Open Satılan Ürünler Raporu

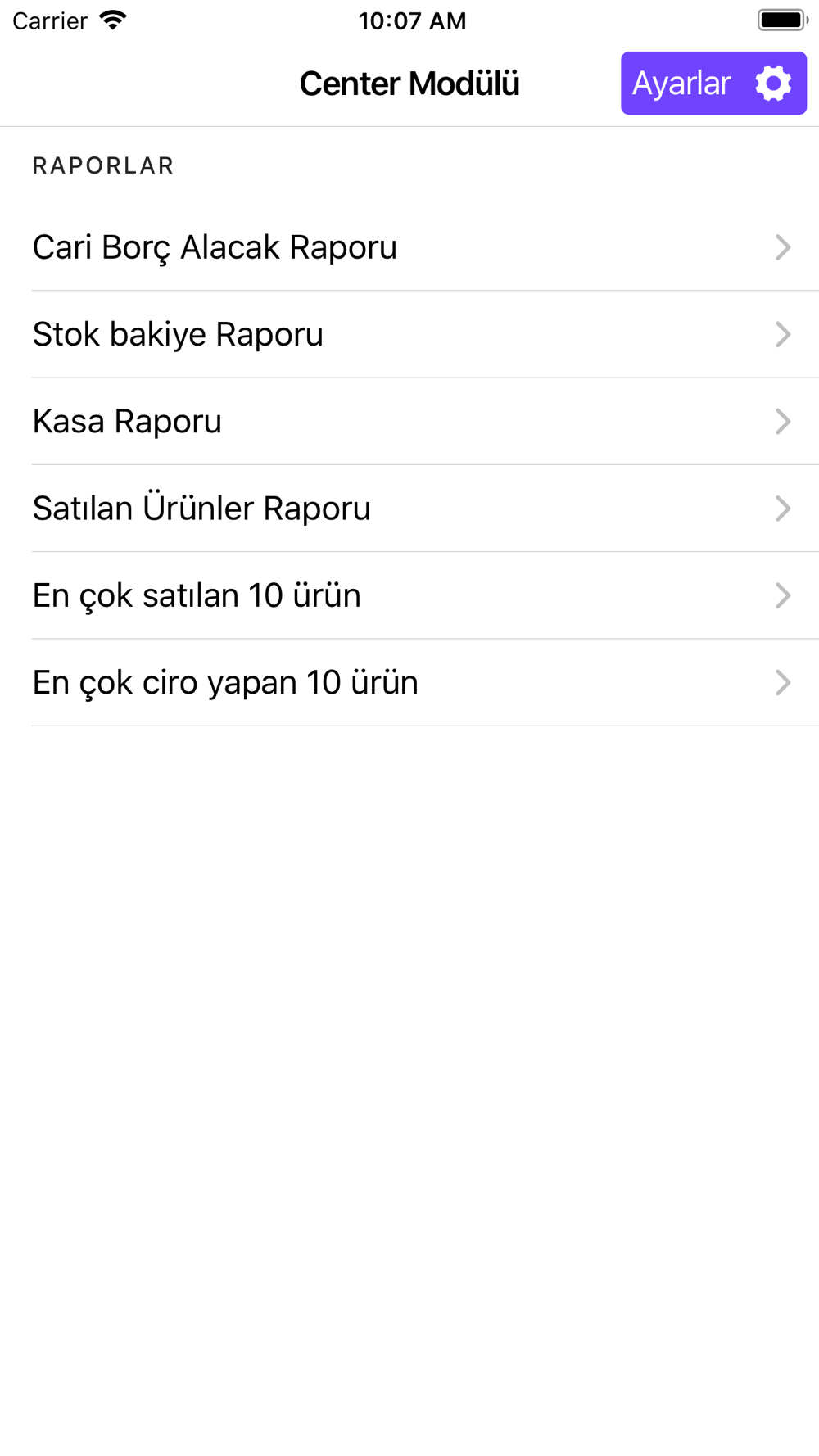point(409,509)
